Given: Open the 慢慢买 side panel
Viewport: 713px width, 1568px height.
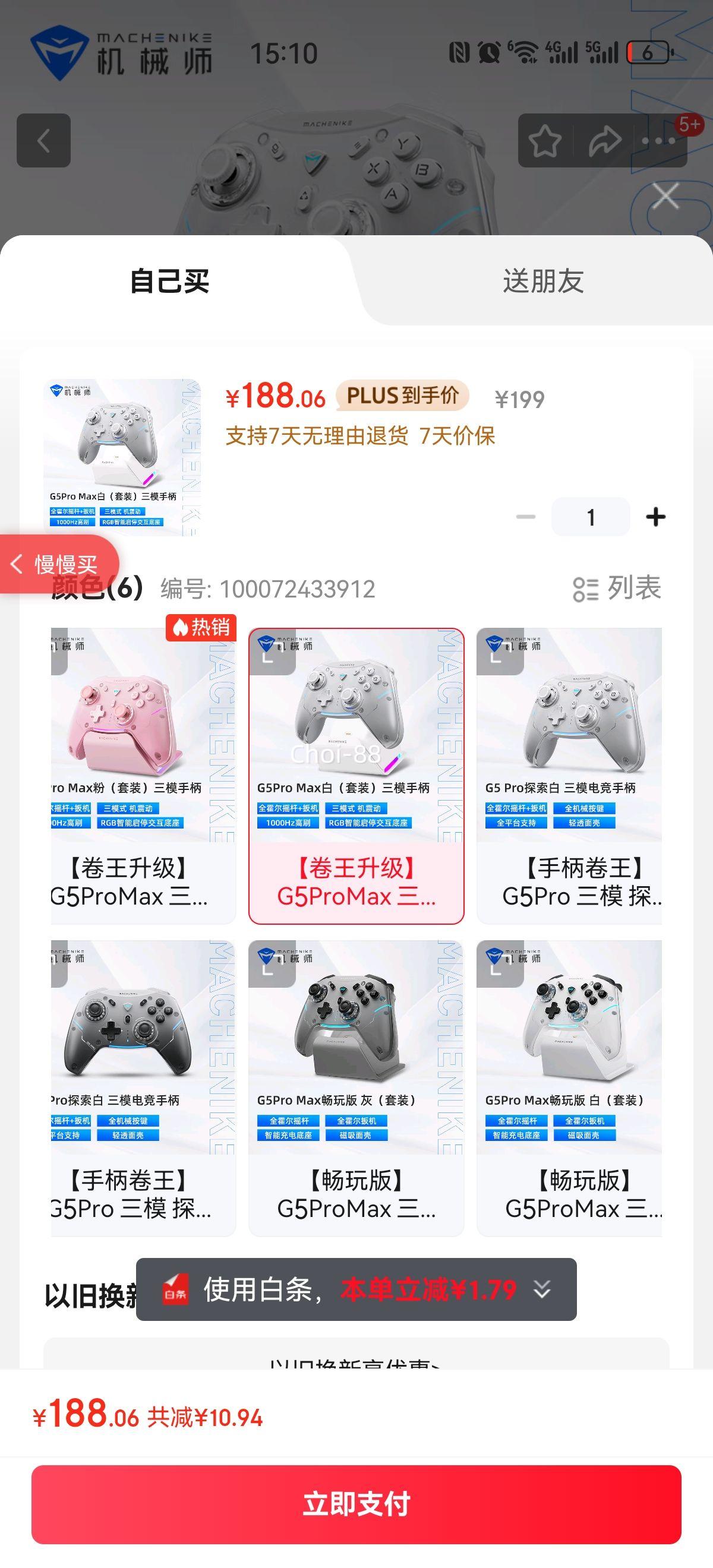Looking at the screenshot, I should [x=58, y=563].
